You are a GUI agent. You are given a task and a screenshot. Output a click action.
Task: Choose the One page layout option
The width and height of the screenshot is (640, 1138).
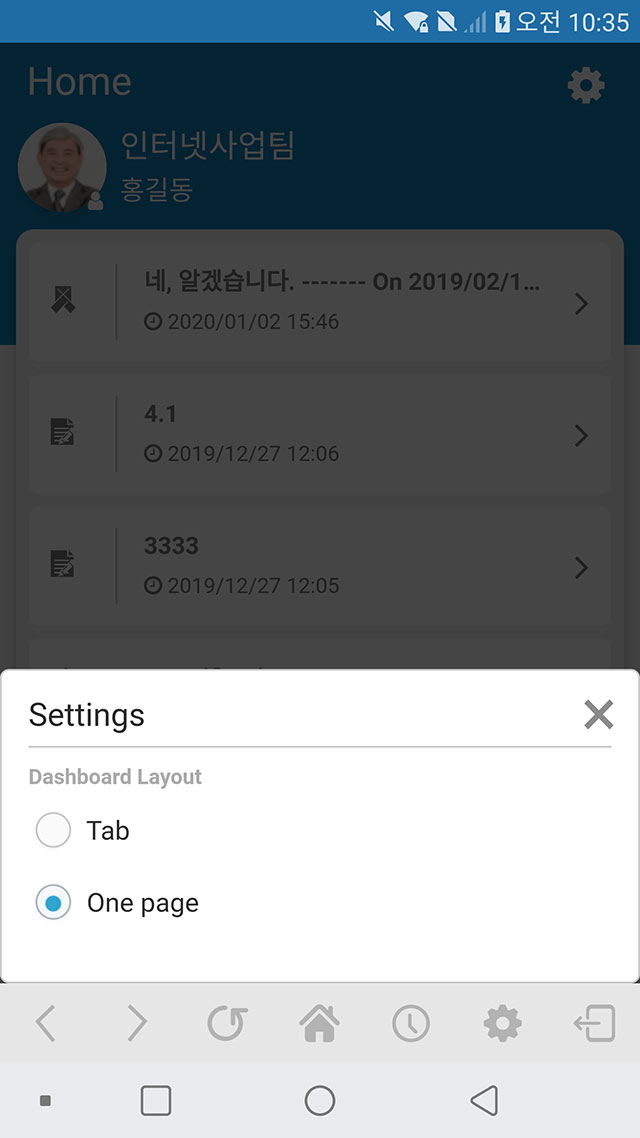(x=53, y=903)
